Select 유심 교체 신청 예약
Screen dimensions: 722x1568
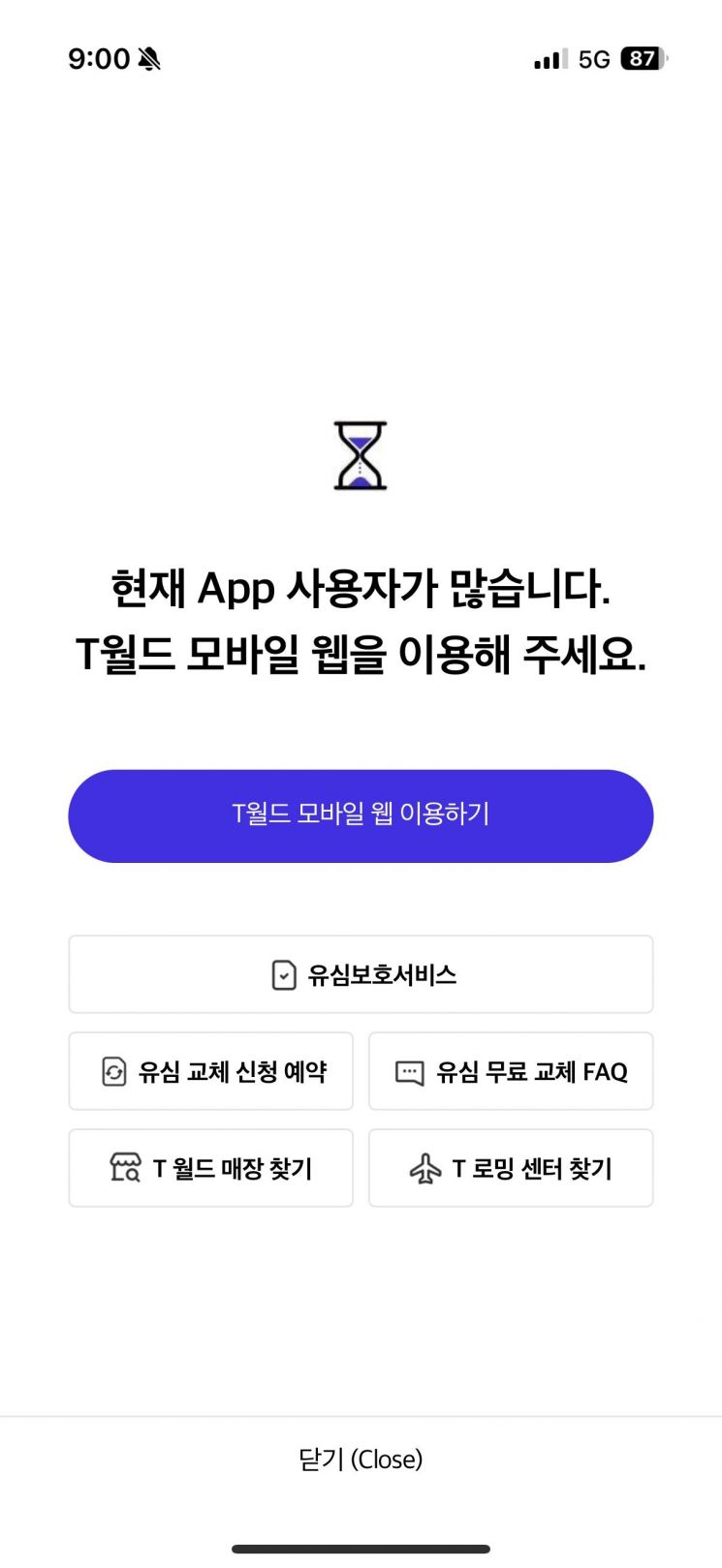tap(211, 1071)
